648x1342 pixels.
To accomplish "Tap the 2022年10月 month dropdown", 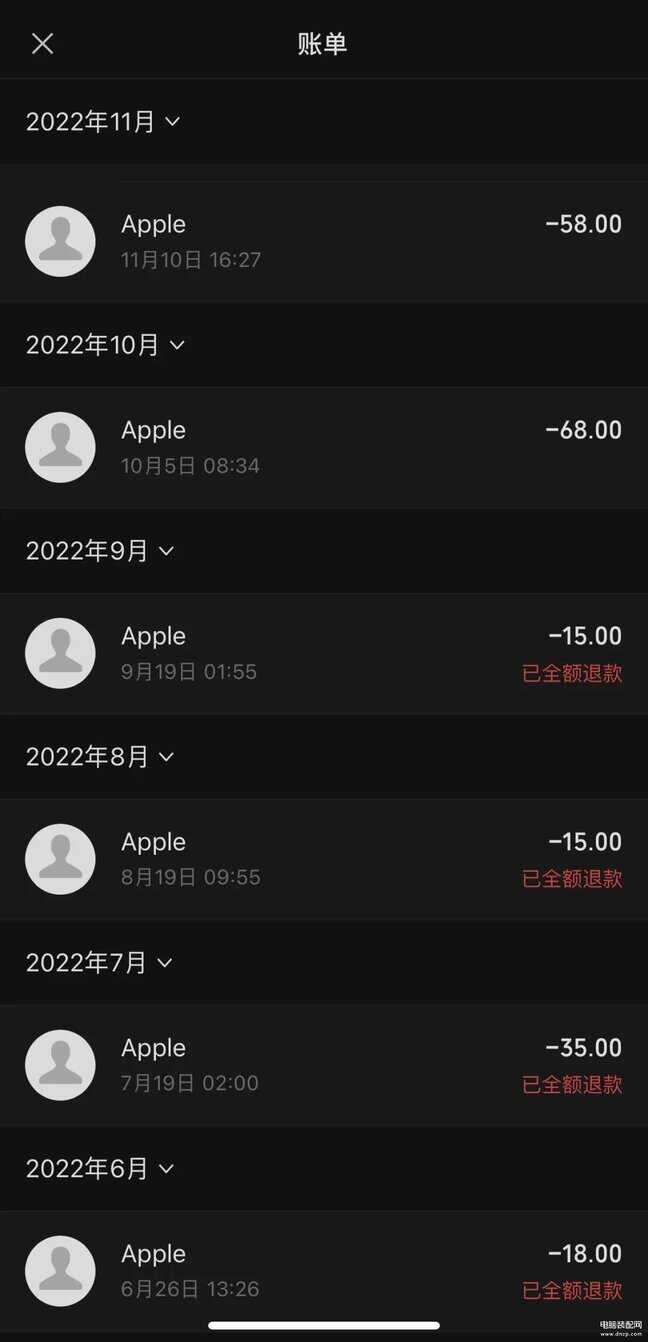I will 105,345.
